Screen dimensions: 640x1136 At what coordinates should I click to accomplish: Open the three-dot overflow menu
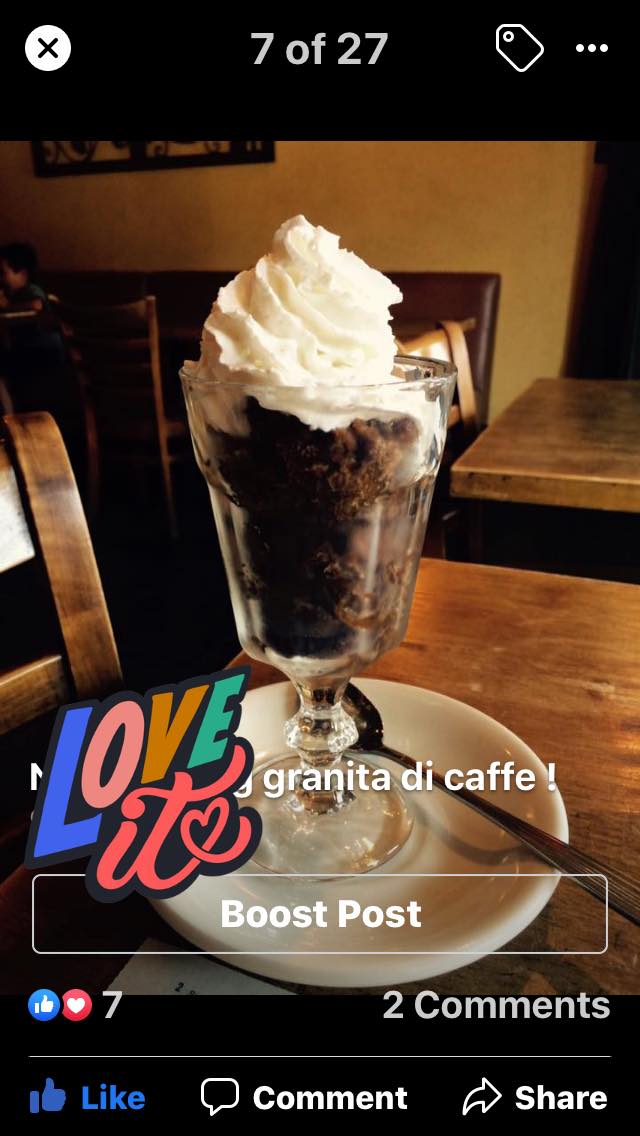pos(591,48)
